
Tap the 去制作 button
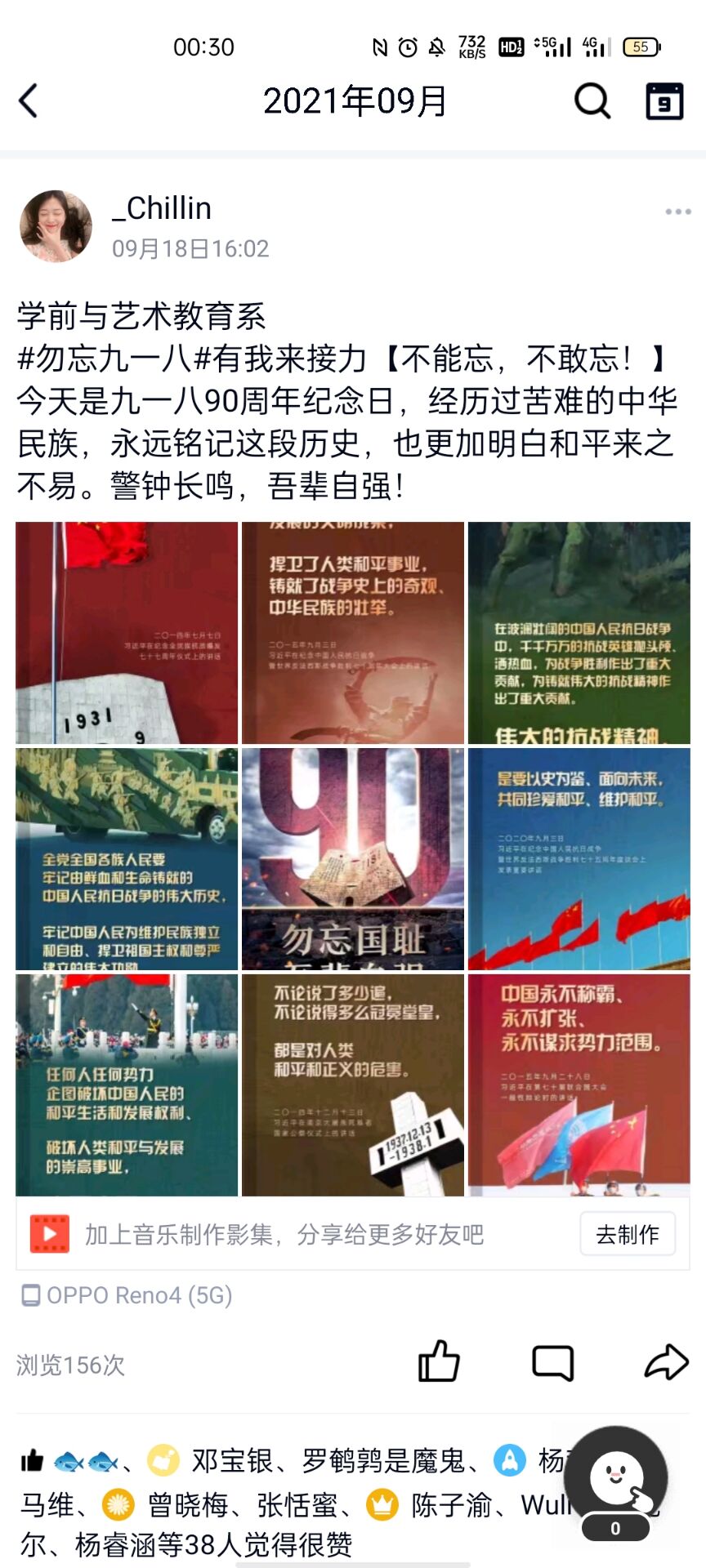click(x=627, y=1234)
